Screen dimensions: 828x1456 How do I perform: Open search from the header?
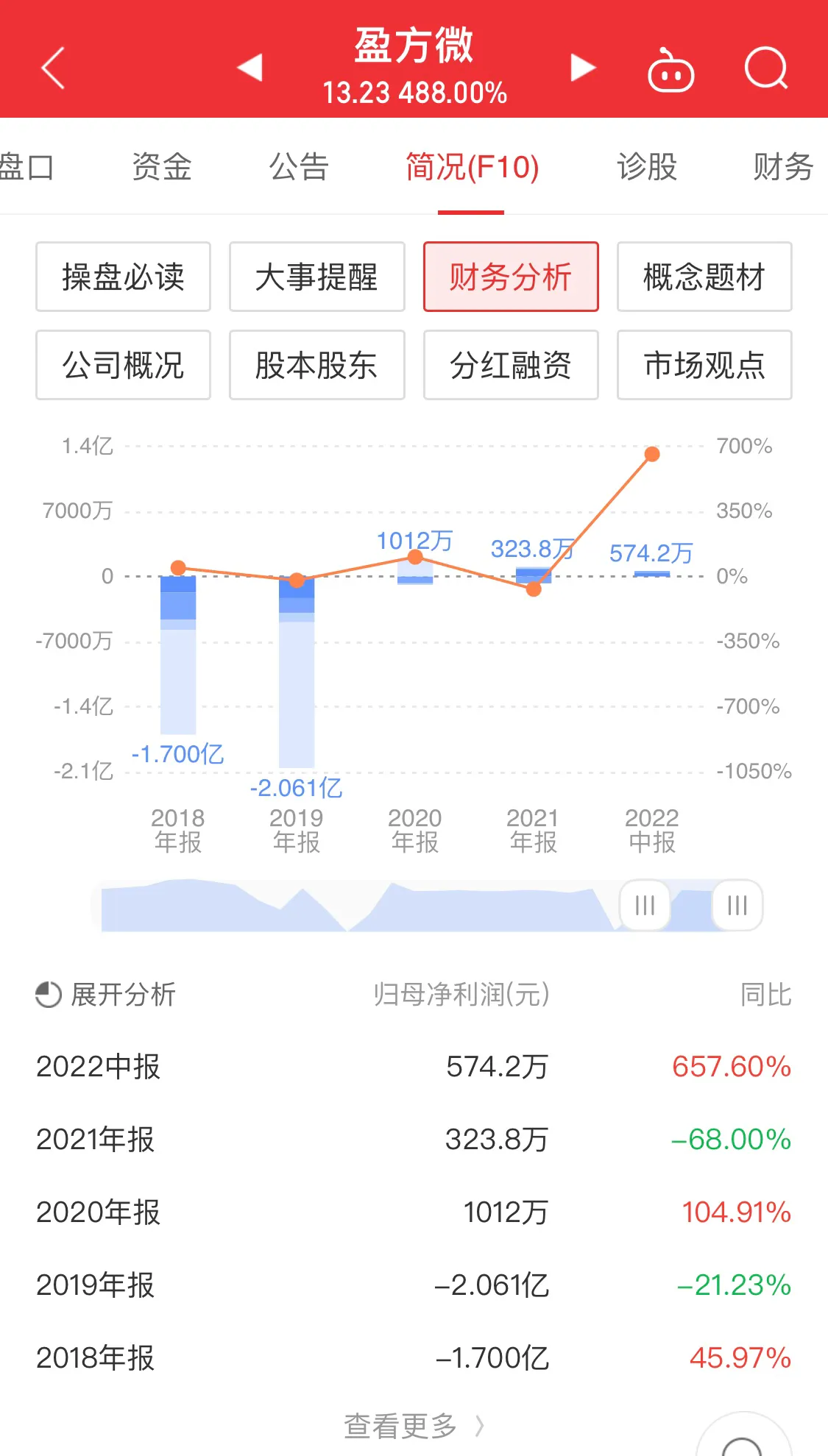pyautogui.click(x=765, y=68)
